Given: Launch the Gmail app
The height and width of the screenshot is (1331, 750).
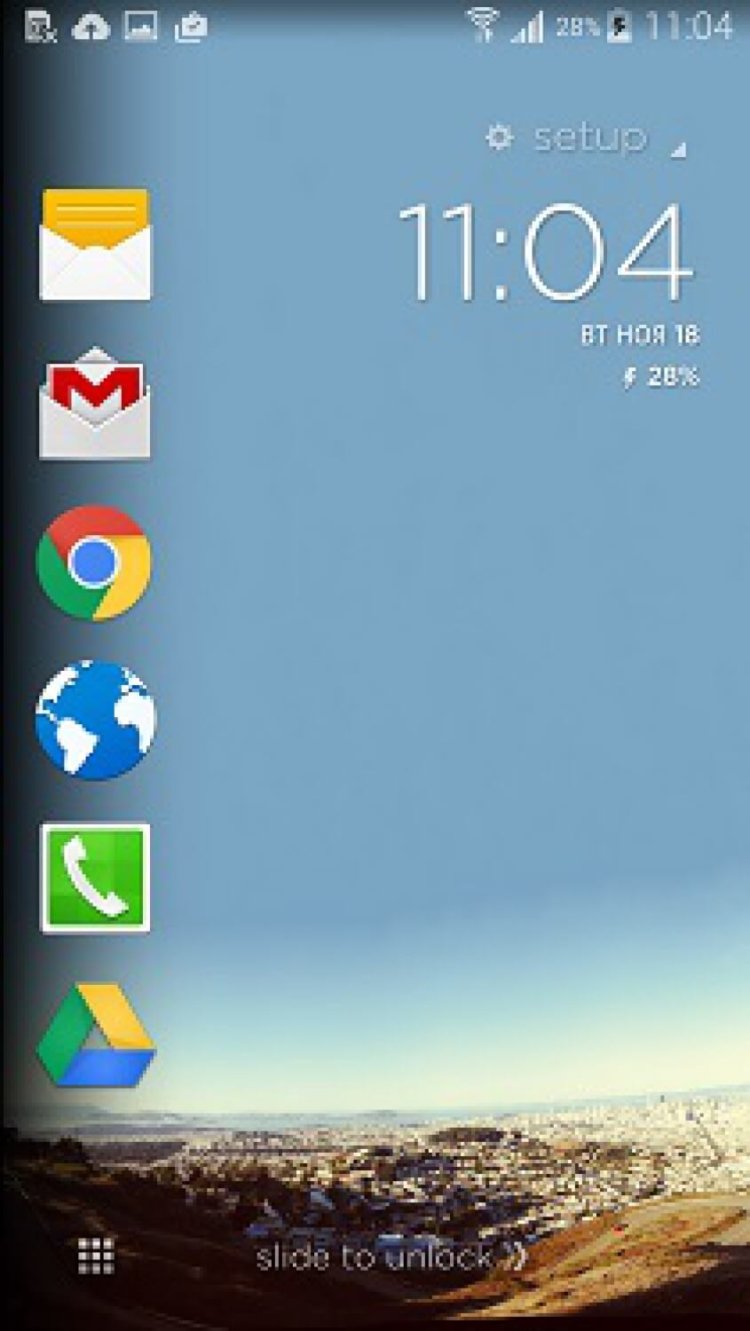Looking at the screenshot, I should click(x=95, y=403).
